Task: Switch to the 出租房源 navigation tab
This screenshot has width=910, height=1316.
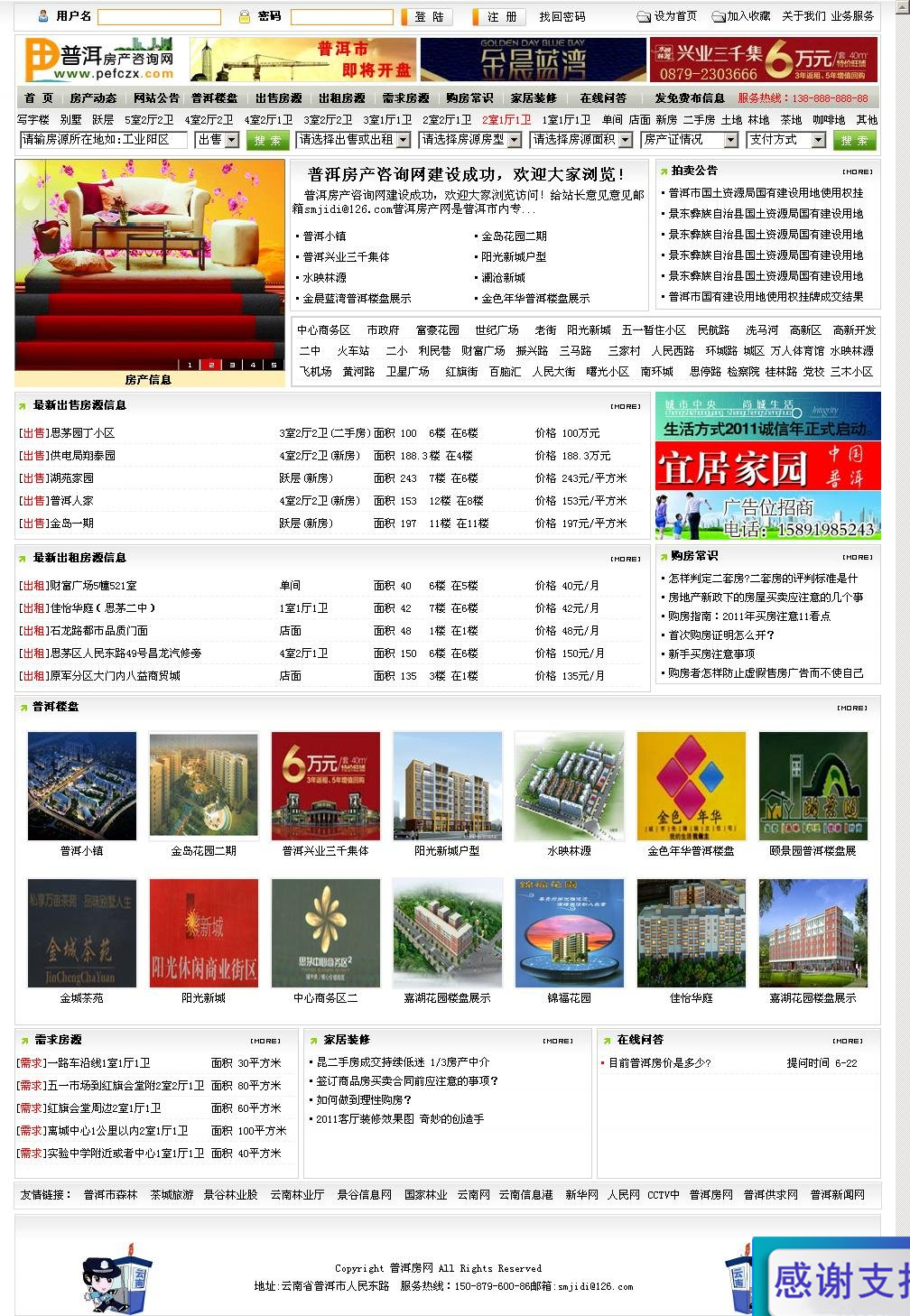Action: pyautogui.click(x=342, y=98)
